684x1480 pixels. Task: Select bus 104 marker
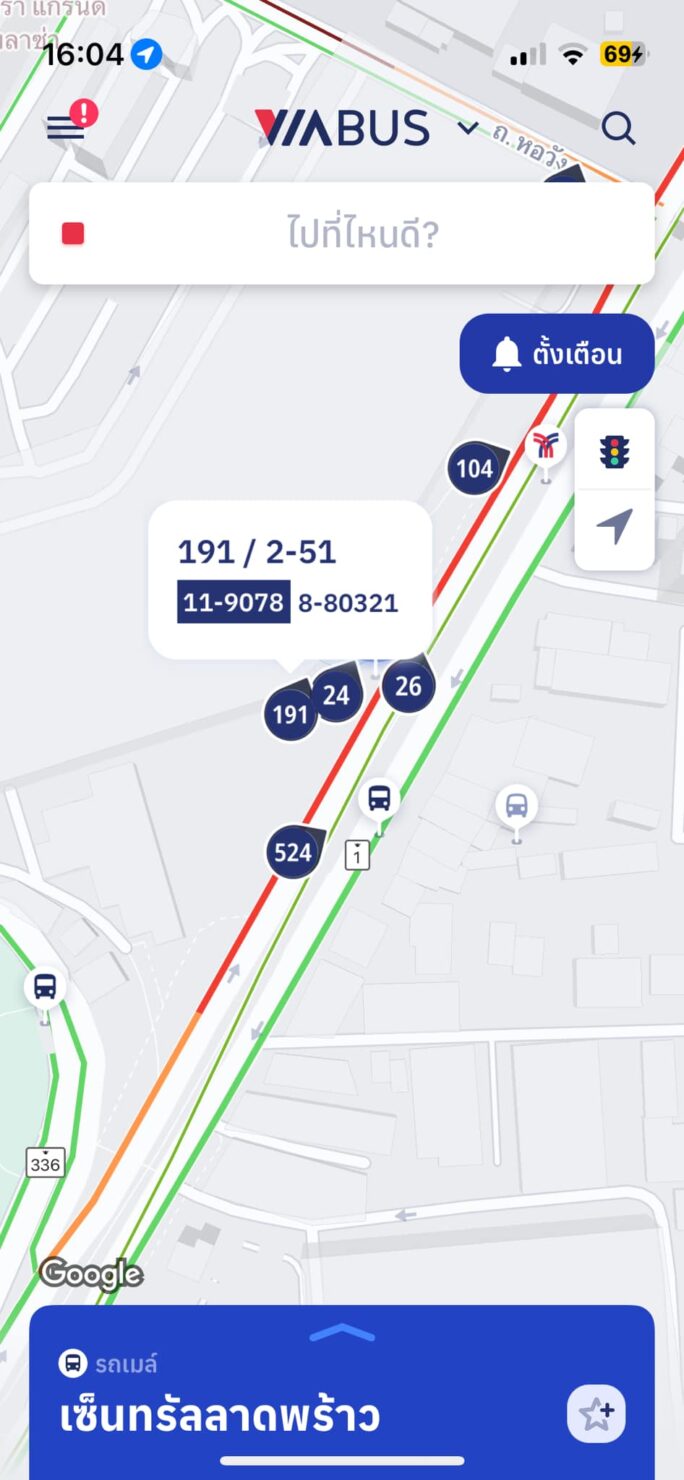coord(474,468)
